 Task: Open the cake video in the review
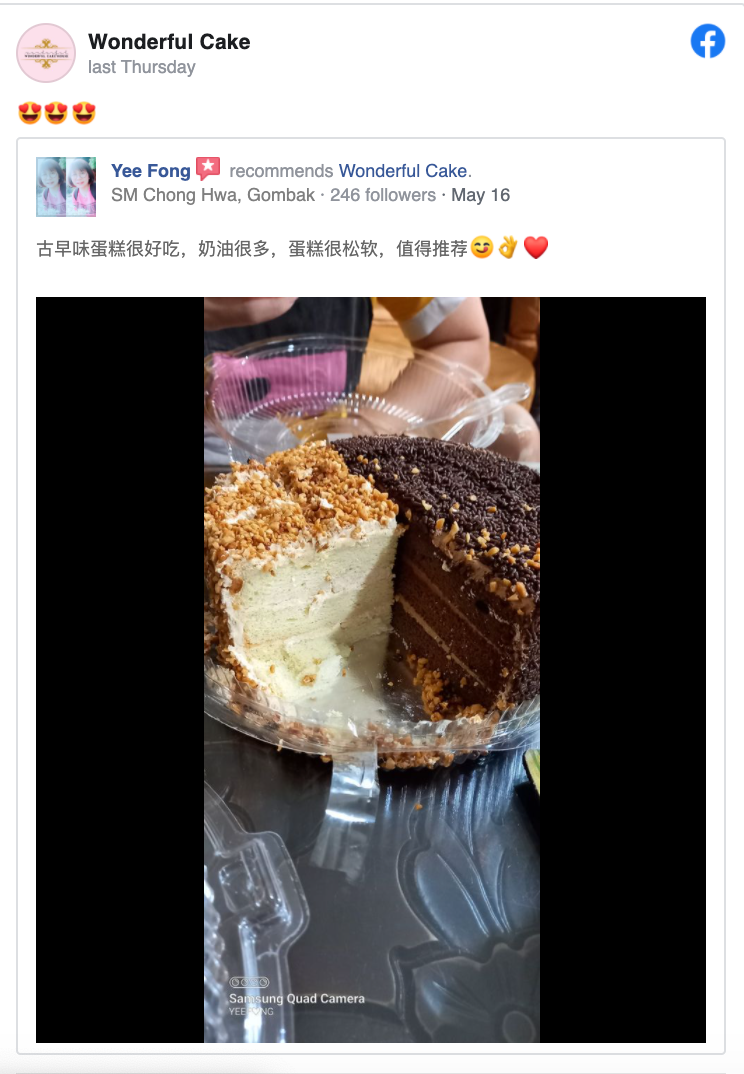pyautogui.click(x=371, y=669)
